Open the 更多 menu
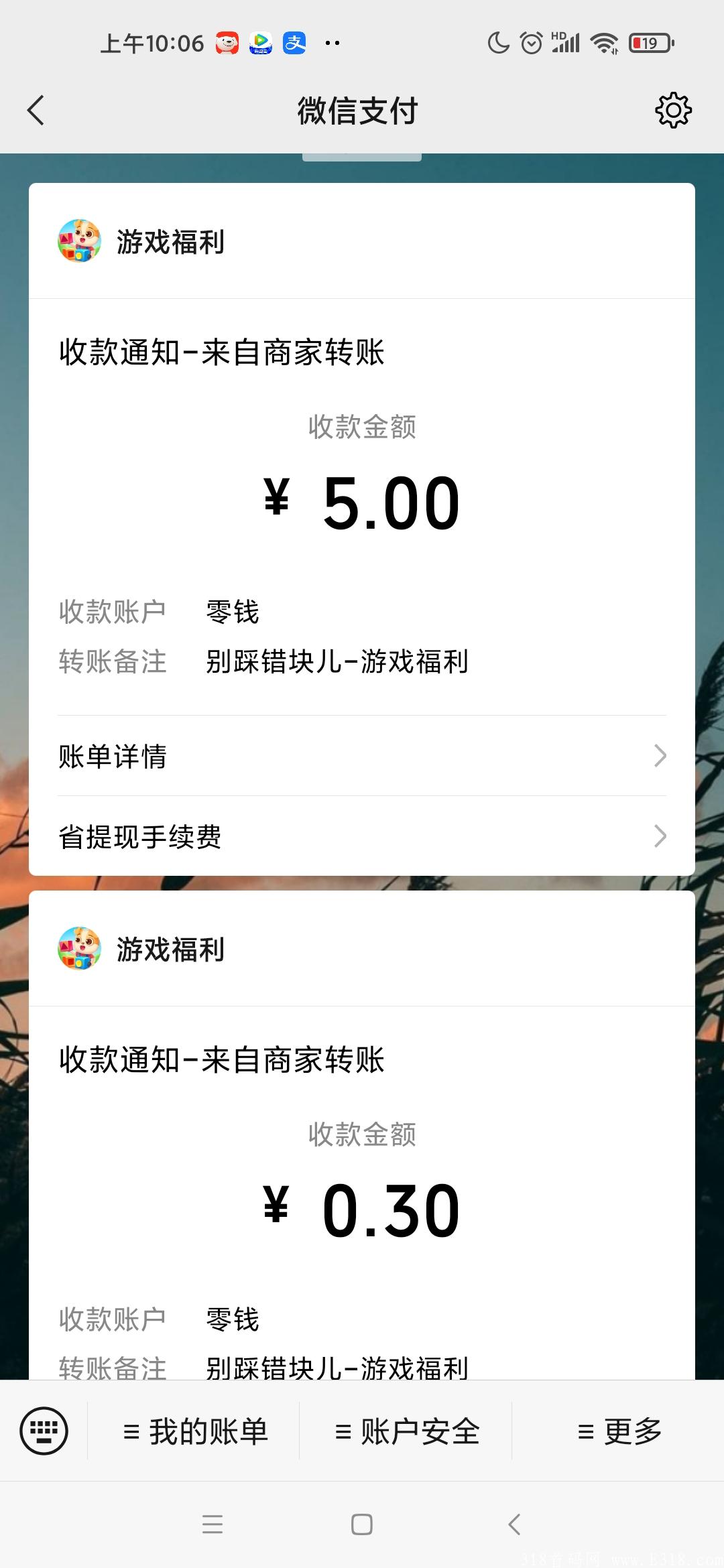The image size is (724, 1568). coord(618,1431)
